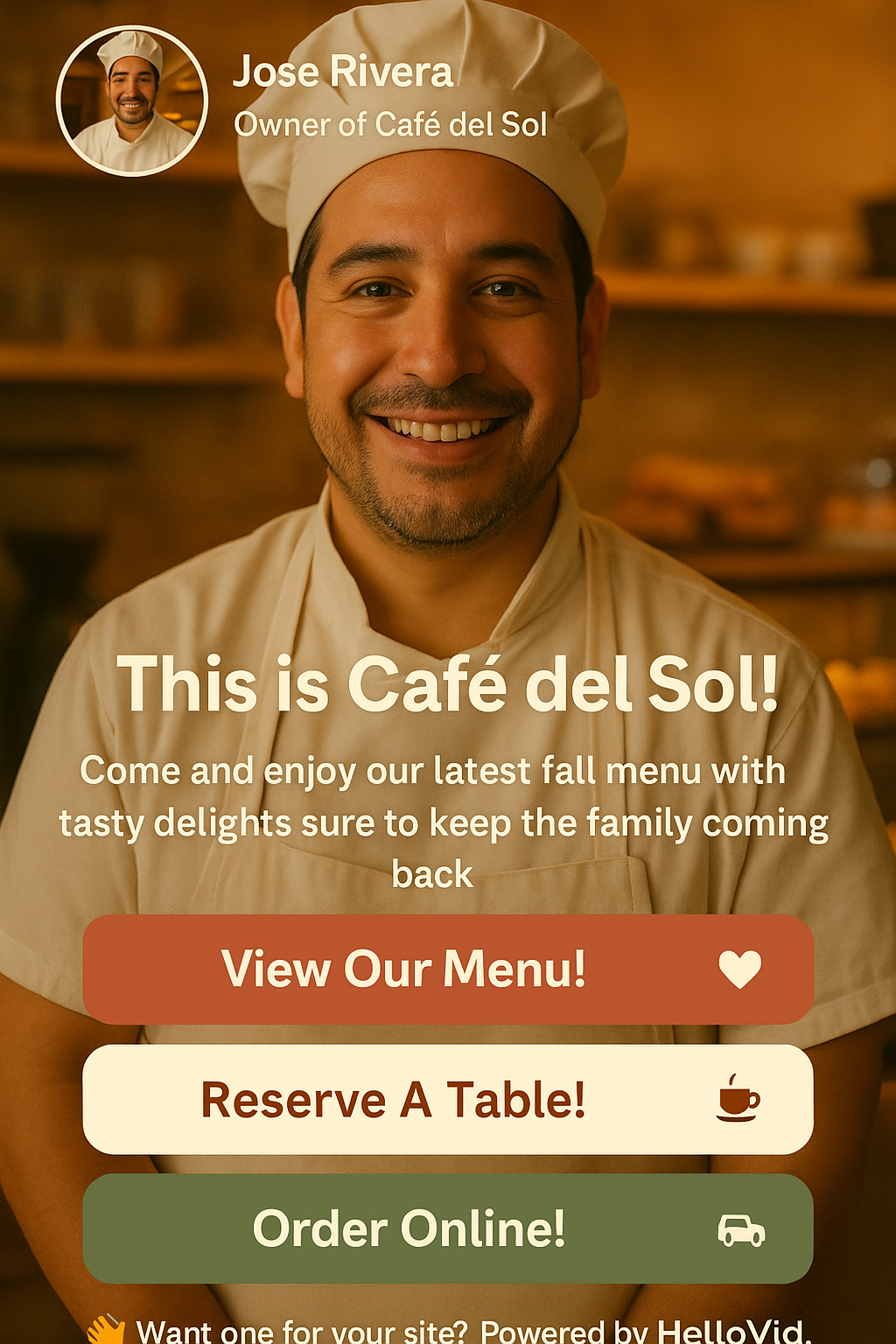This screenshot has width=896, height=1344.
Task: Select Reserve A Table!
Action: pyautogui.click(x=447, y=1099)
